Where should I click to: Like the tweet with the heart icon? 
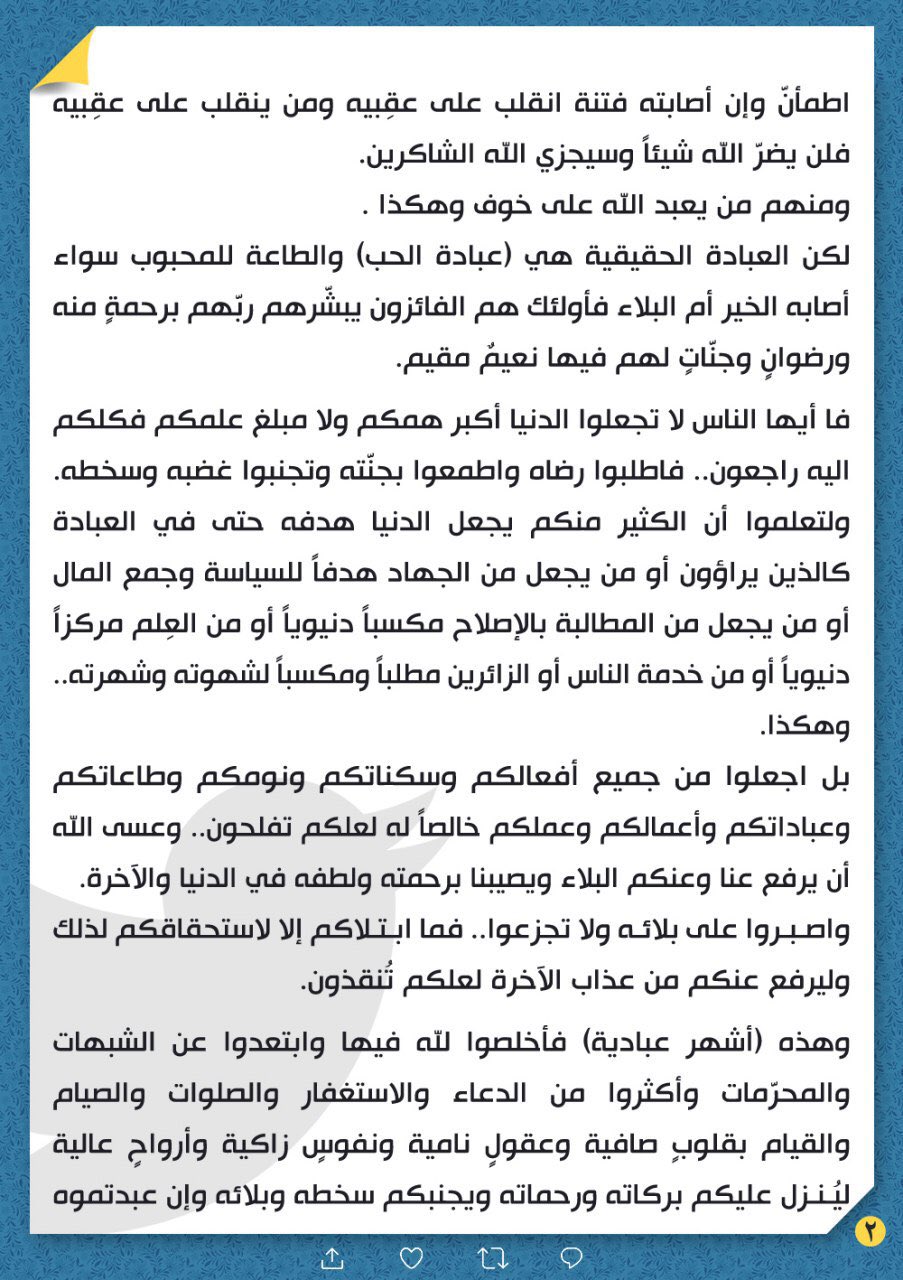point(411,1257)
